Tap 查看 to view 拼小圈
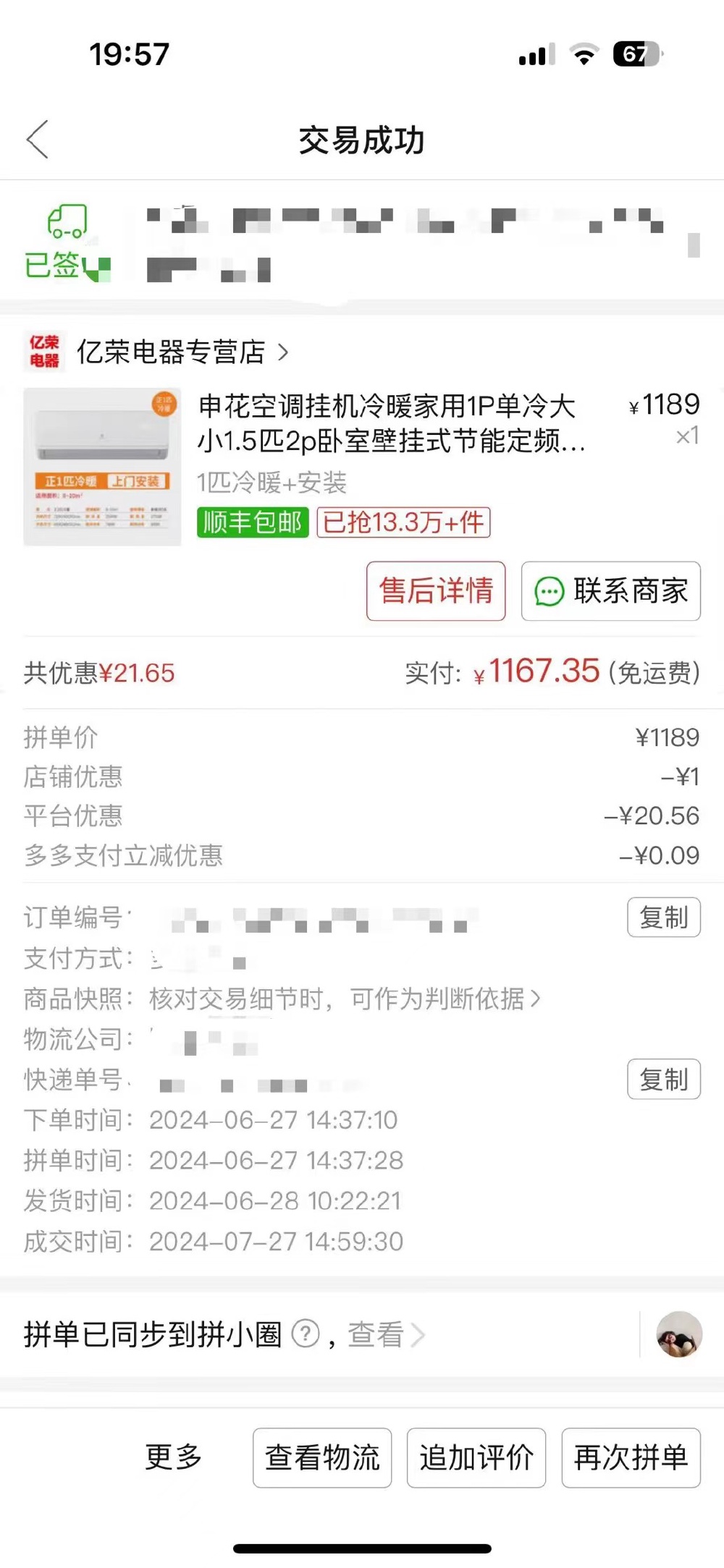The width and height of the screenshot is (724, 1568). pos(386,1334)
